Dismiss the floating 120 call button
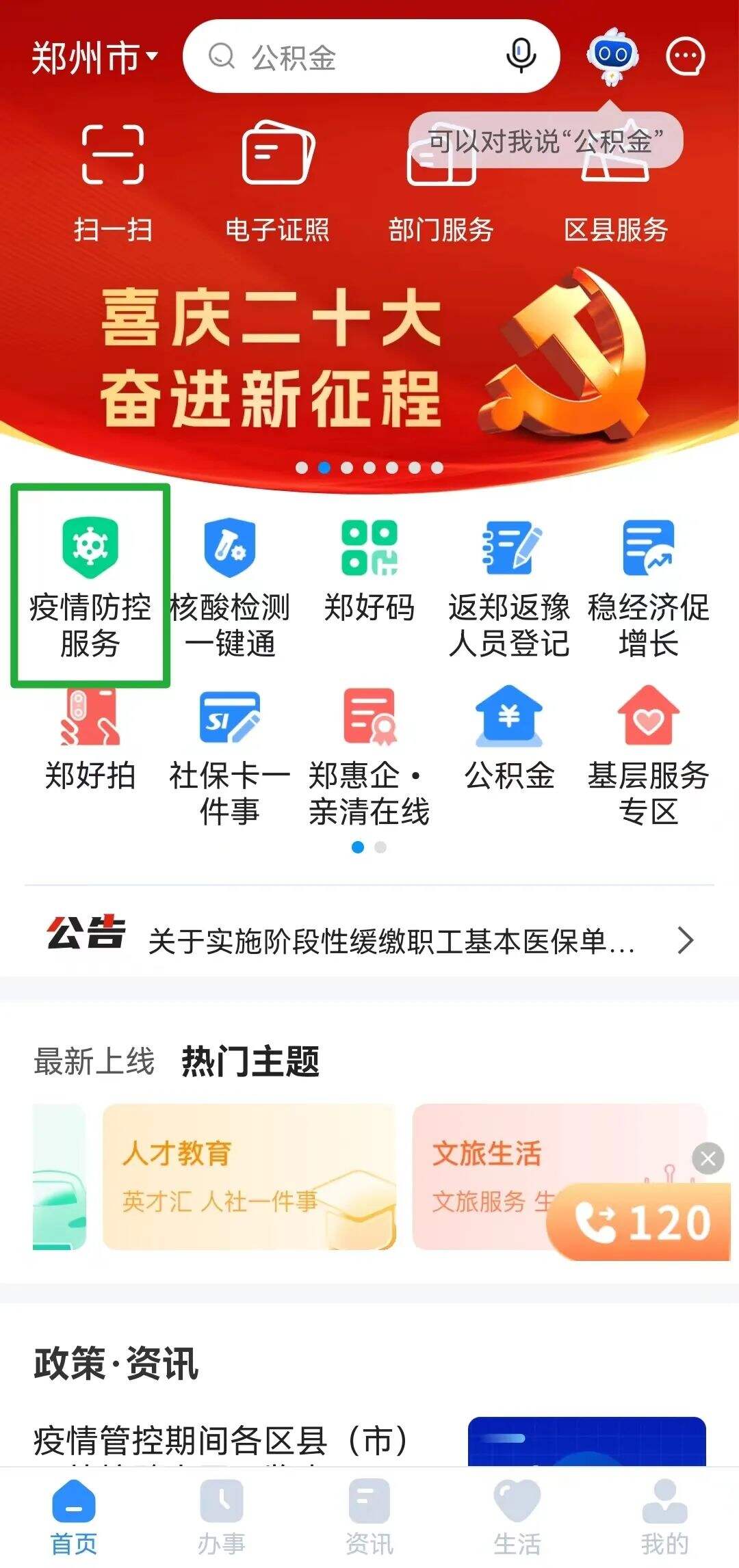Screen dimensions: 739x1568 (708, 1159)
